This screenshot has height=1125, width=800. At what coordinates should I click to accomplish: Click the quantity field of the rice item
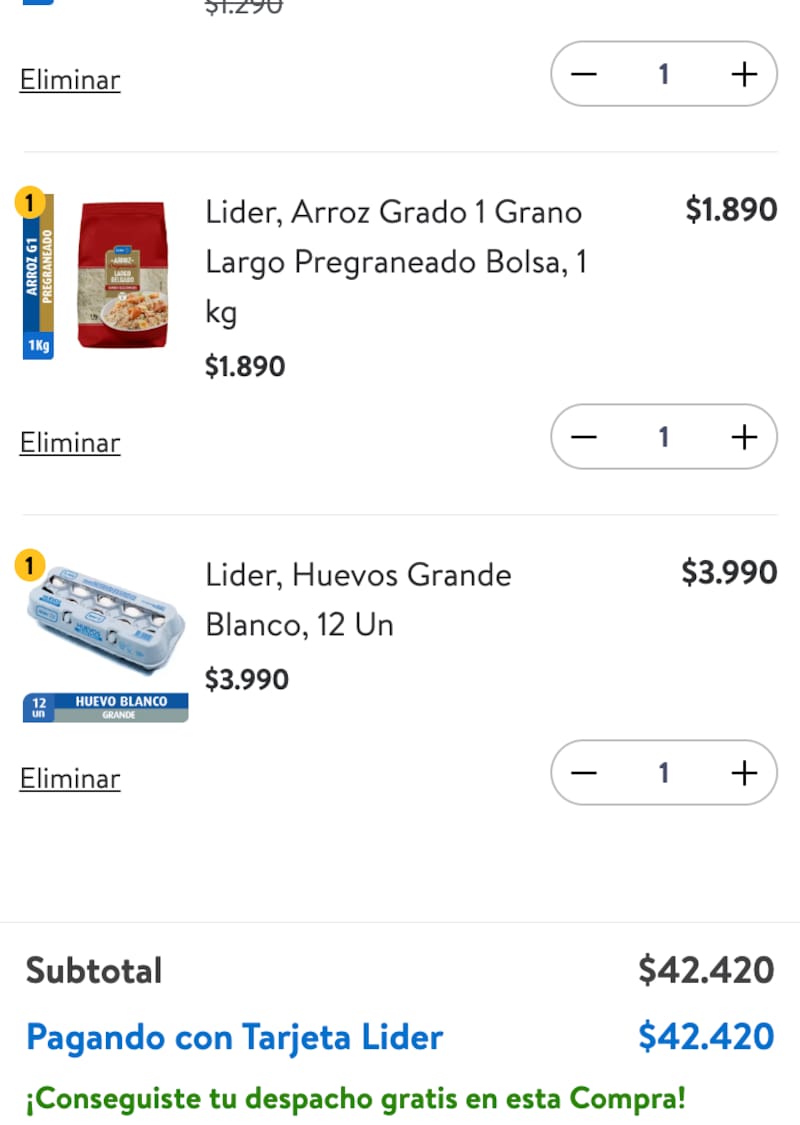[x=663, y=436]
